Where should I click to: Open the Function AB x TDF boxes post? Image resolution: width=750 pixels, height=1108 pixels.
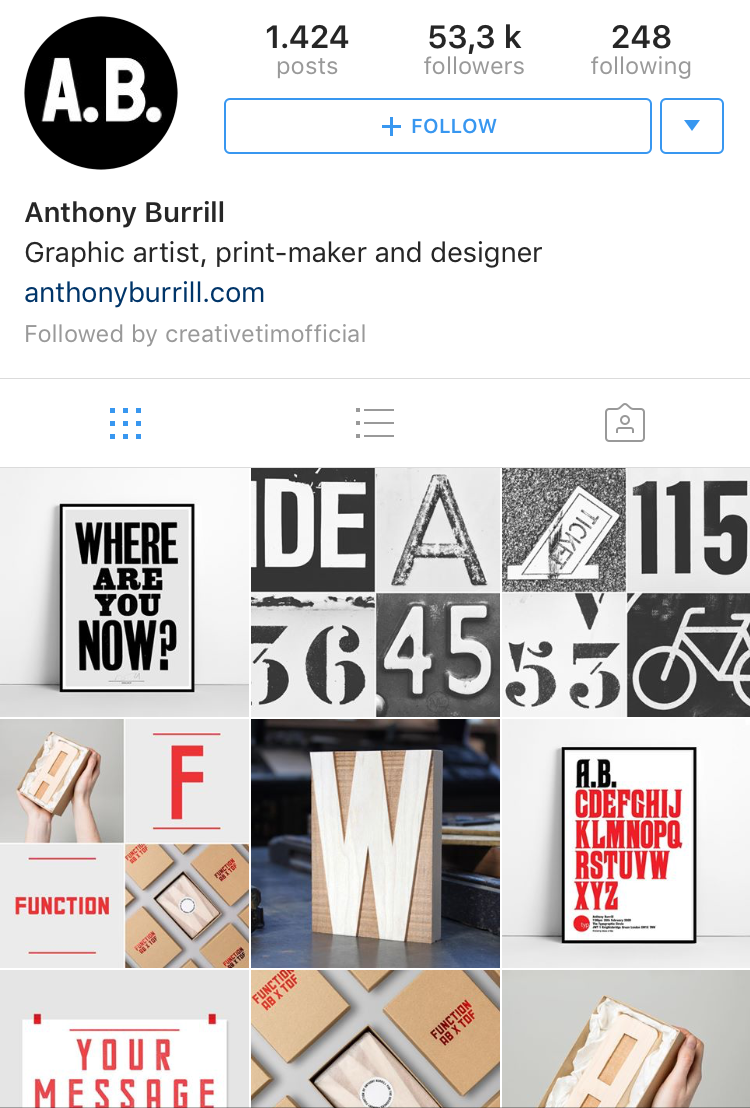[375, 1040]
